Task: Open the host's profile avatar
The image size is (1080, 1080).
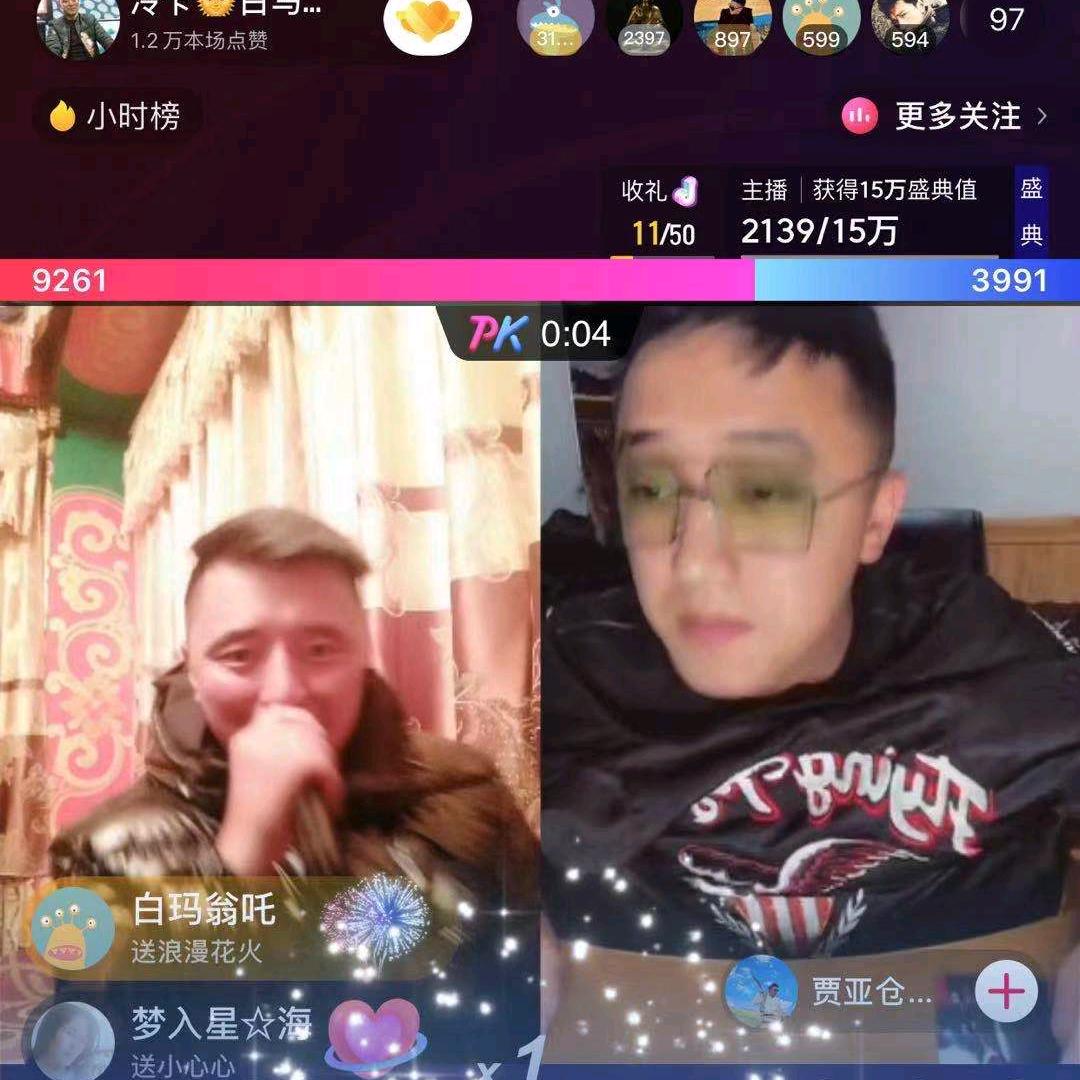Action: (77, 25)
